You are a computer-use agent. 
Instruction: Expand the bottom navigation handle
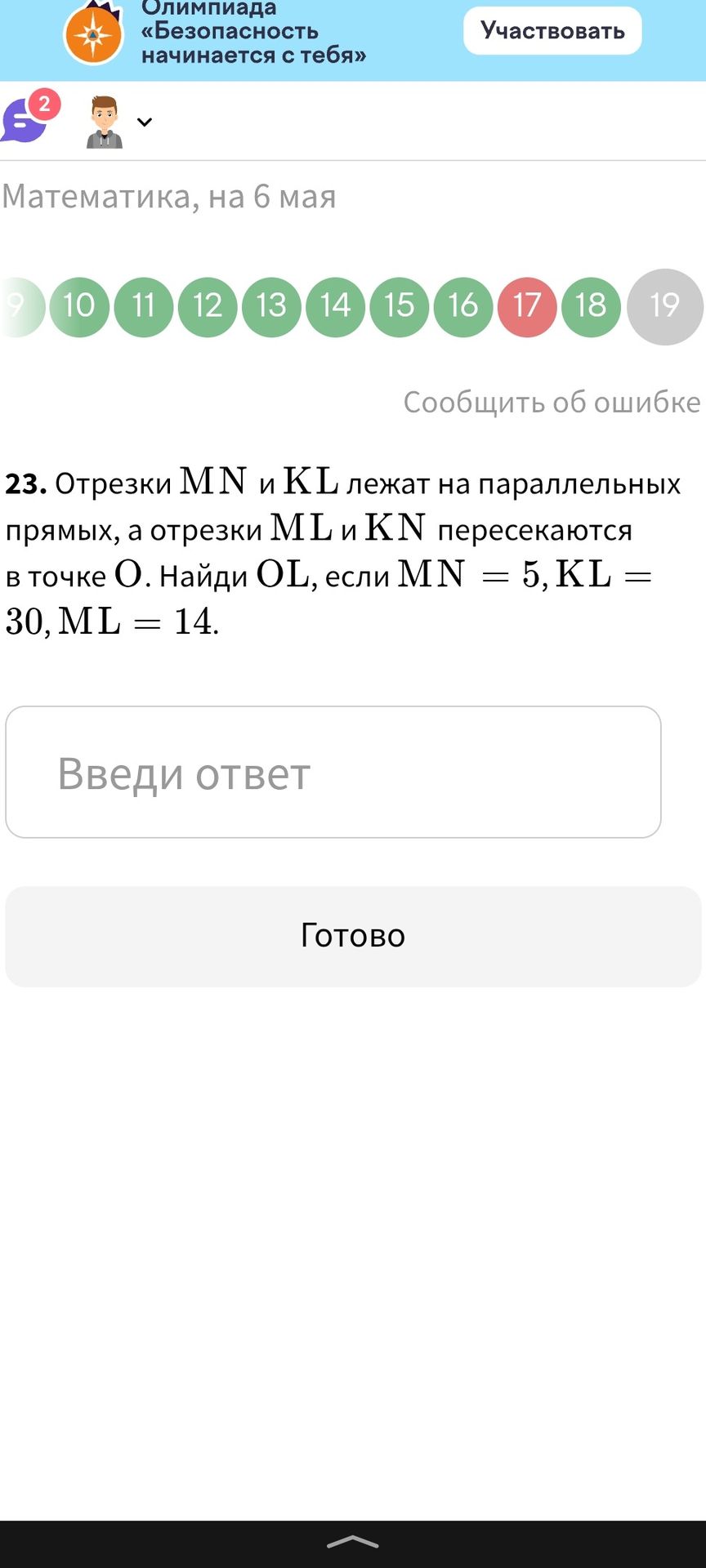pos(353,1542)
